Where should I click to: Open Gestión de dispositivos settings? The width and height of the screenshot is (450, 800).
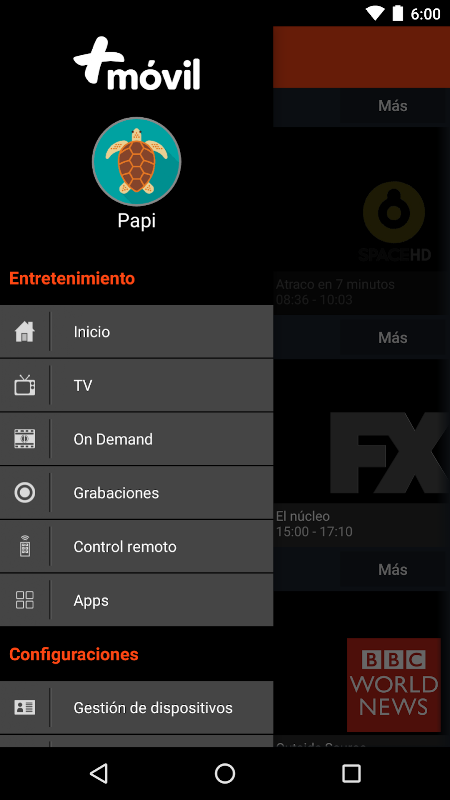pos(136,708)
